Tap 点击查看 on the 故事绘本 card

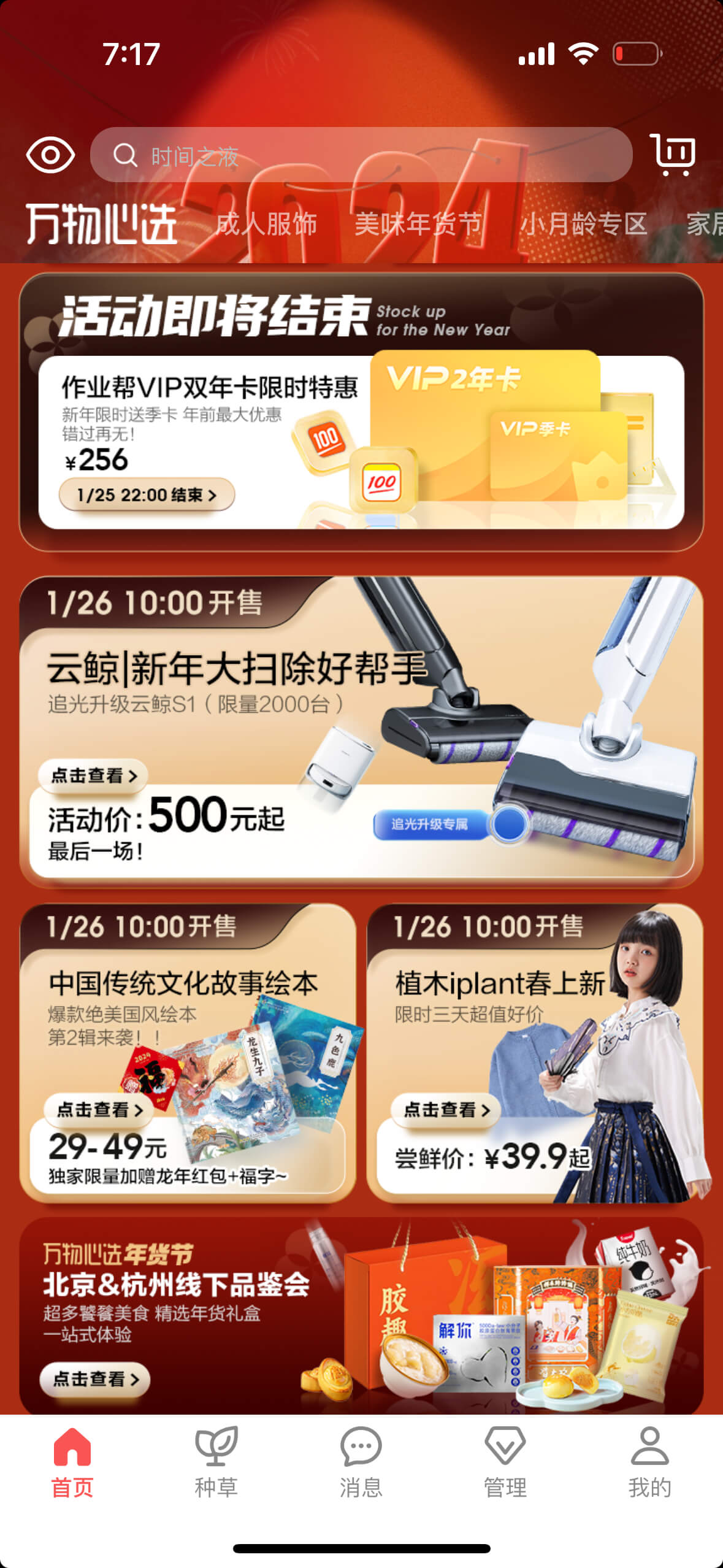pyautogui.click(x=99, y=1109)
